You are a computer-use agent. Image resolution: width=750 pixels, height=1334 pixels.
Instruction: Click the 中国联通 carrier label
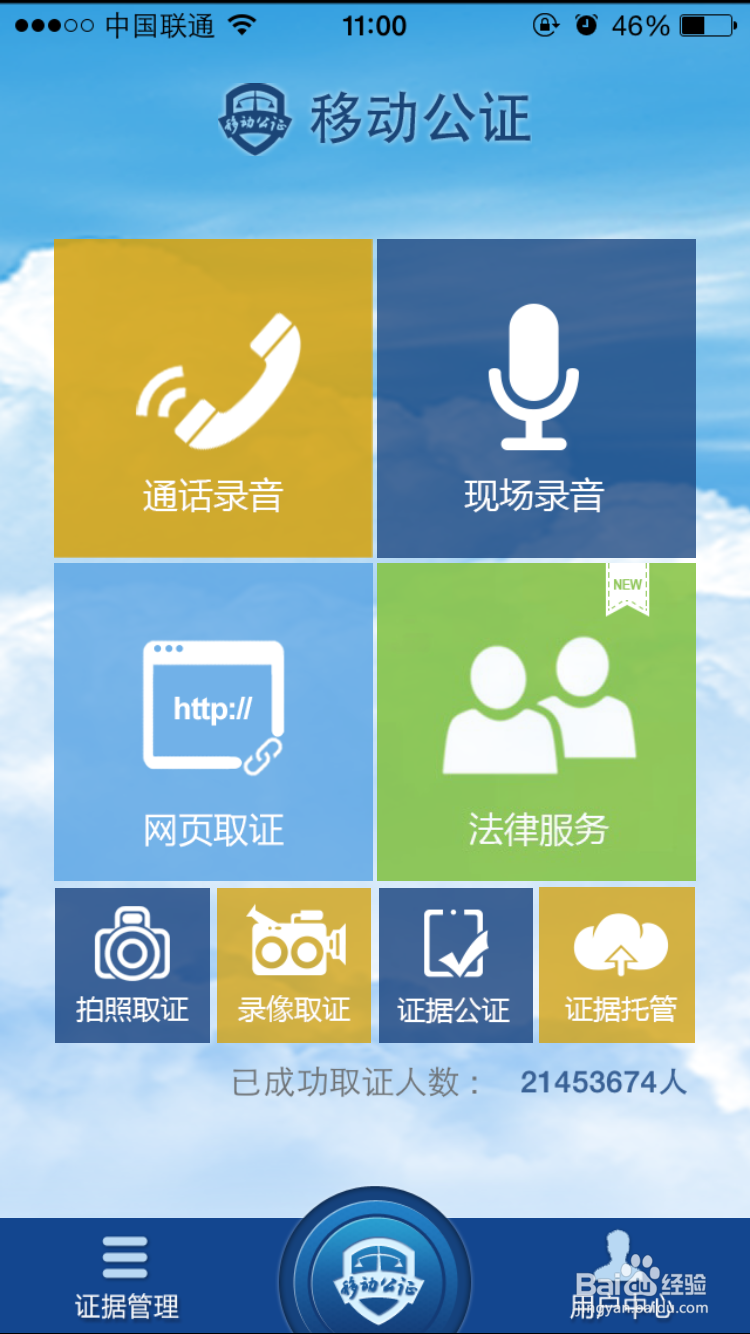[x=162, y=25]
